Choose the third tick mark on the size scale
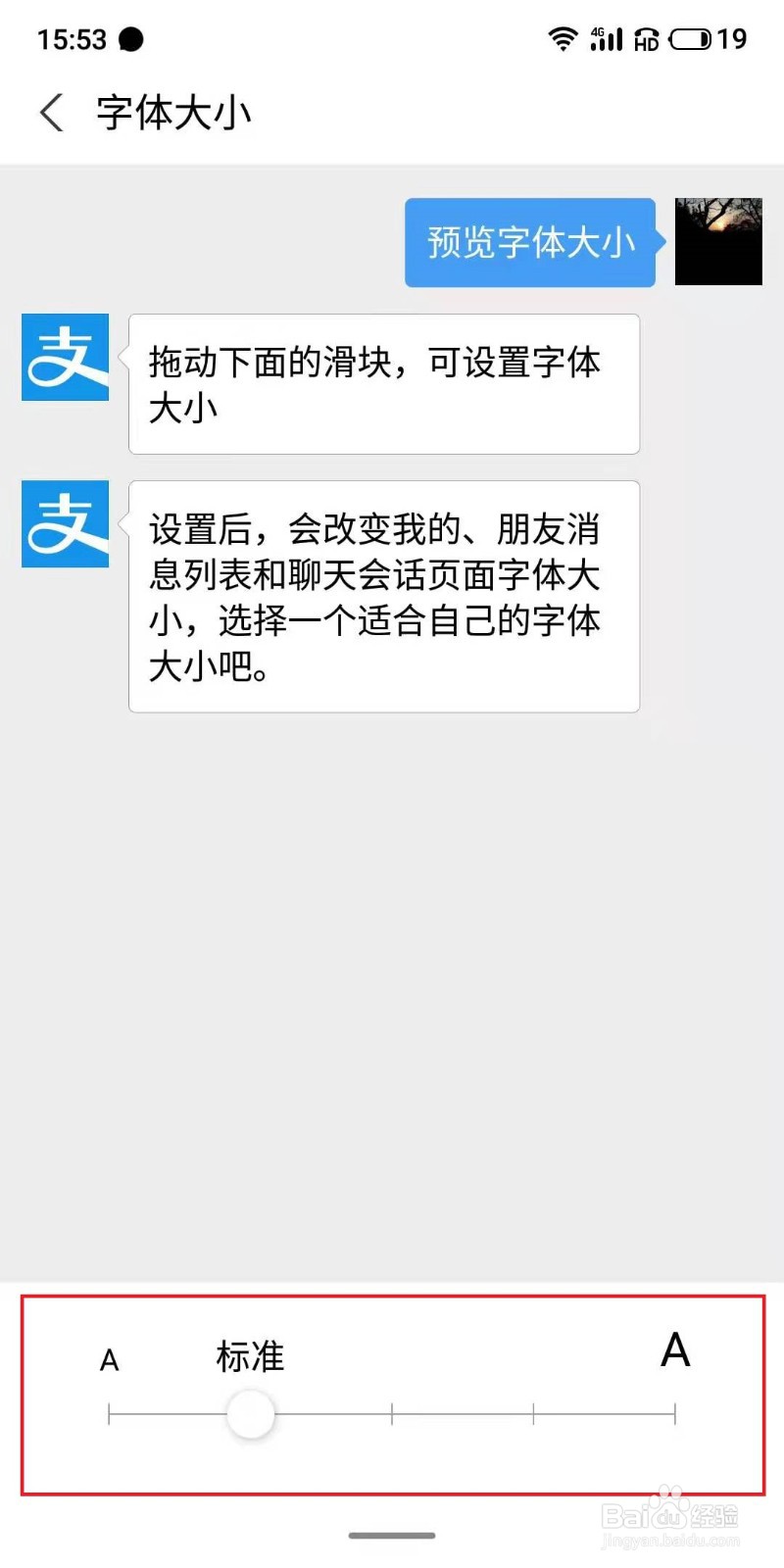The image size is (784, 1568). pos(392,1413)
